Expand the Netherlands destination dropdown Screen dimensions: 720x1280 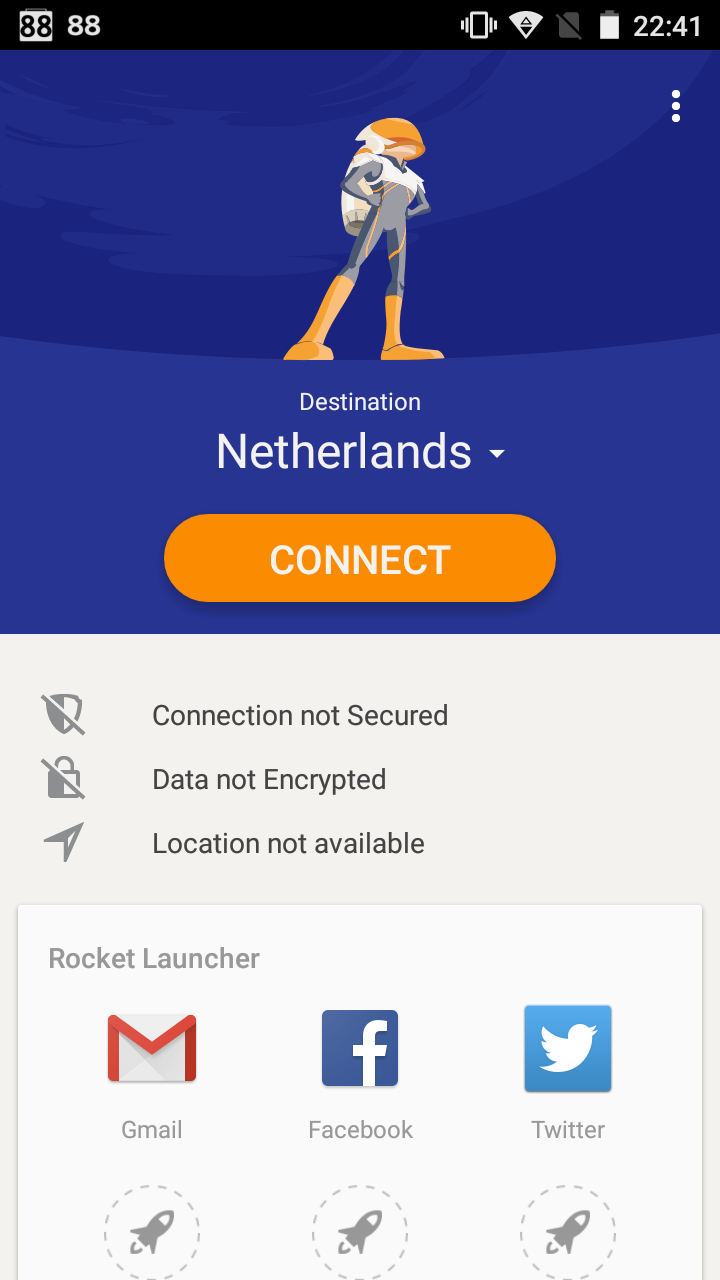point(360,452)
